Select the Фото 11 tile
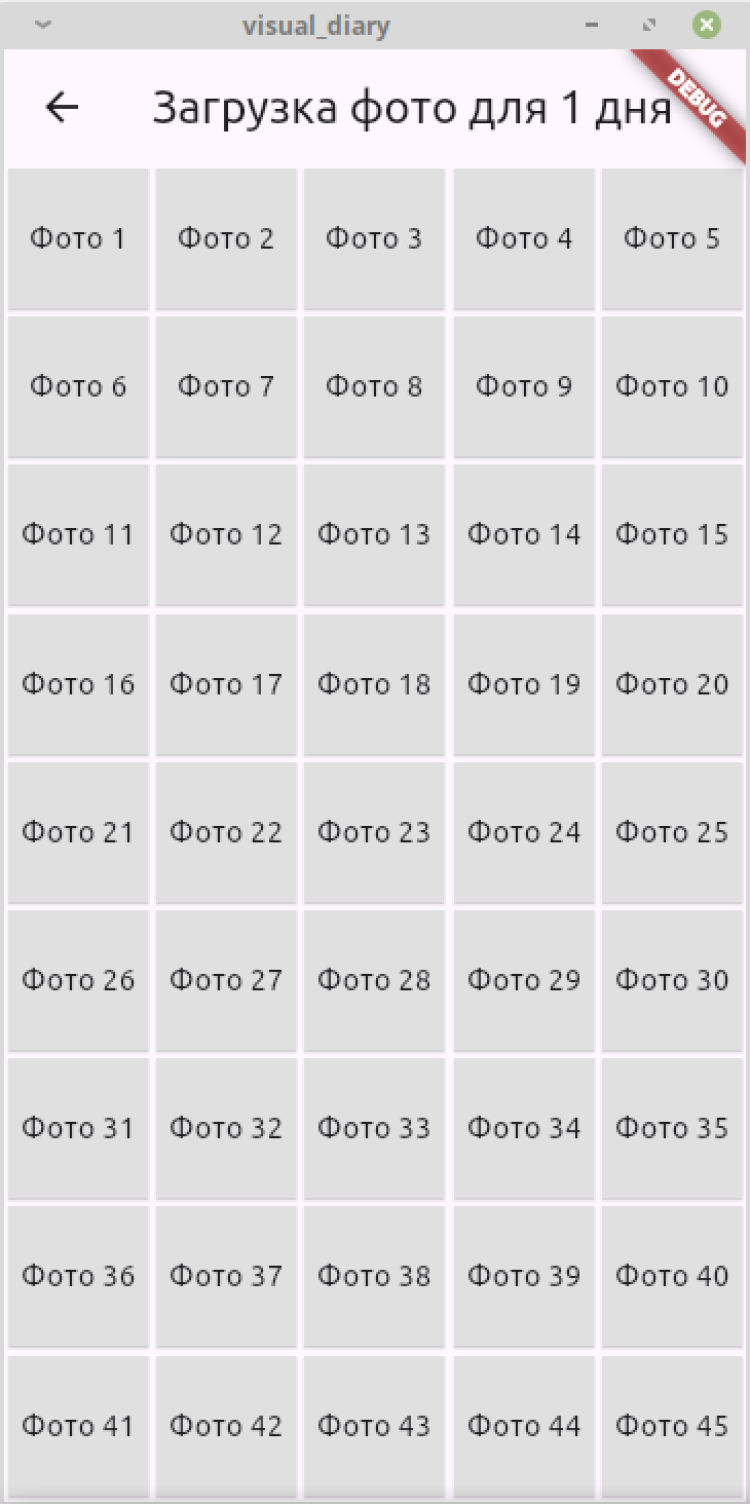Viewport: 750px width, 1504px height. [x=78, y=535]
